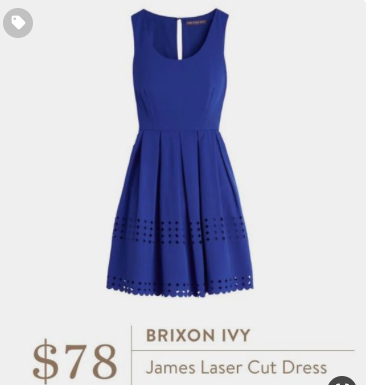Screen dimensions: 366x385
Task: Tap the product tag icon on the image
Action: [18, 23]
